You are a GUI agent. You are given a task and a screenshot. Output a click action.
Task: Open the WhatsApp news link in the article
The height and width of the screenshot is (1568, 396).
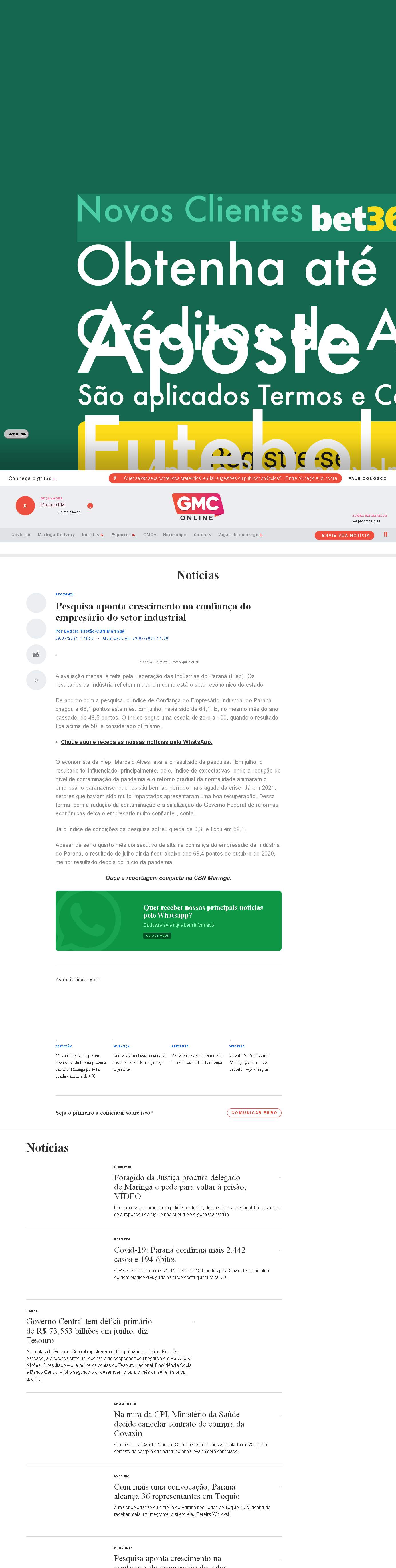[x=136, y=742]
